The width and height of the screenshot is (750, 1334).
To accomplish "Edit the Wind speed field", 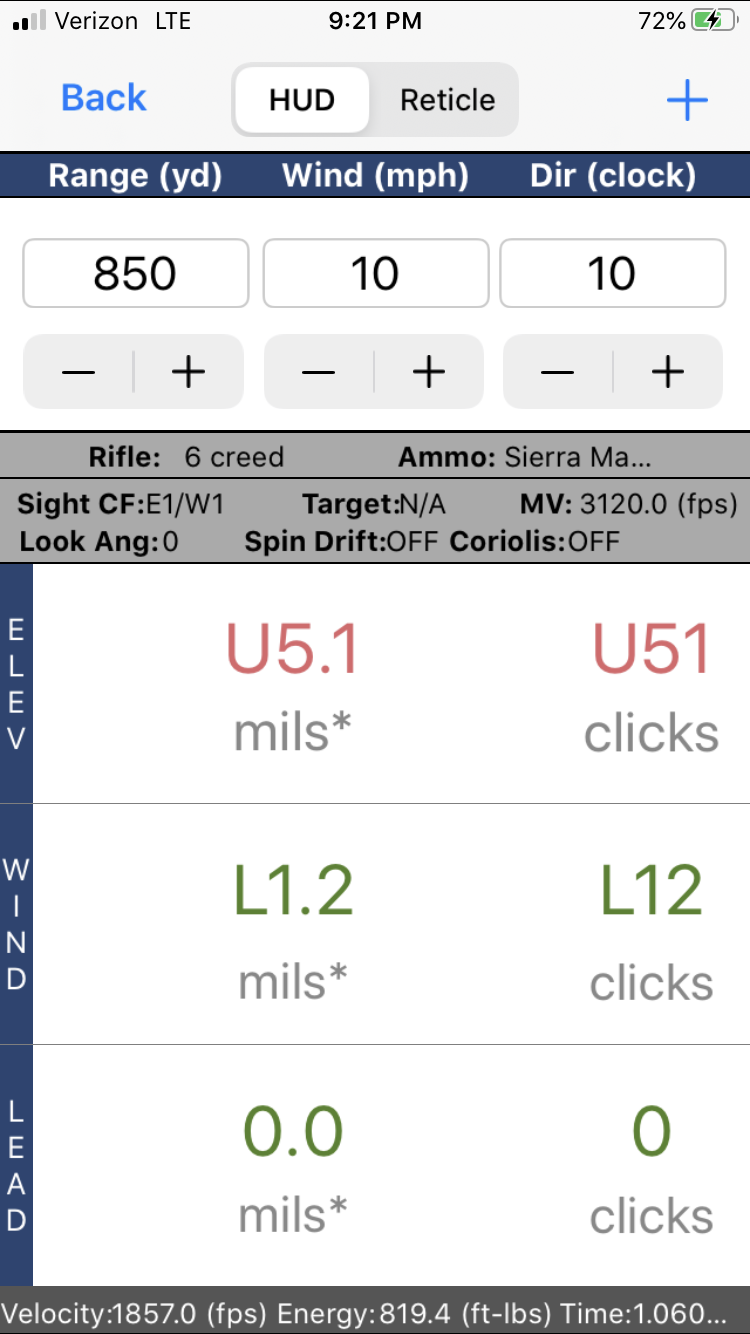I will pyautogui.click(x=375, y=273).
